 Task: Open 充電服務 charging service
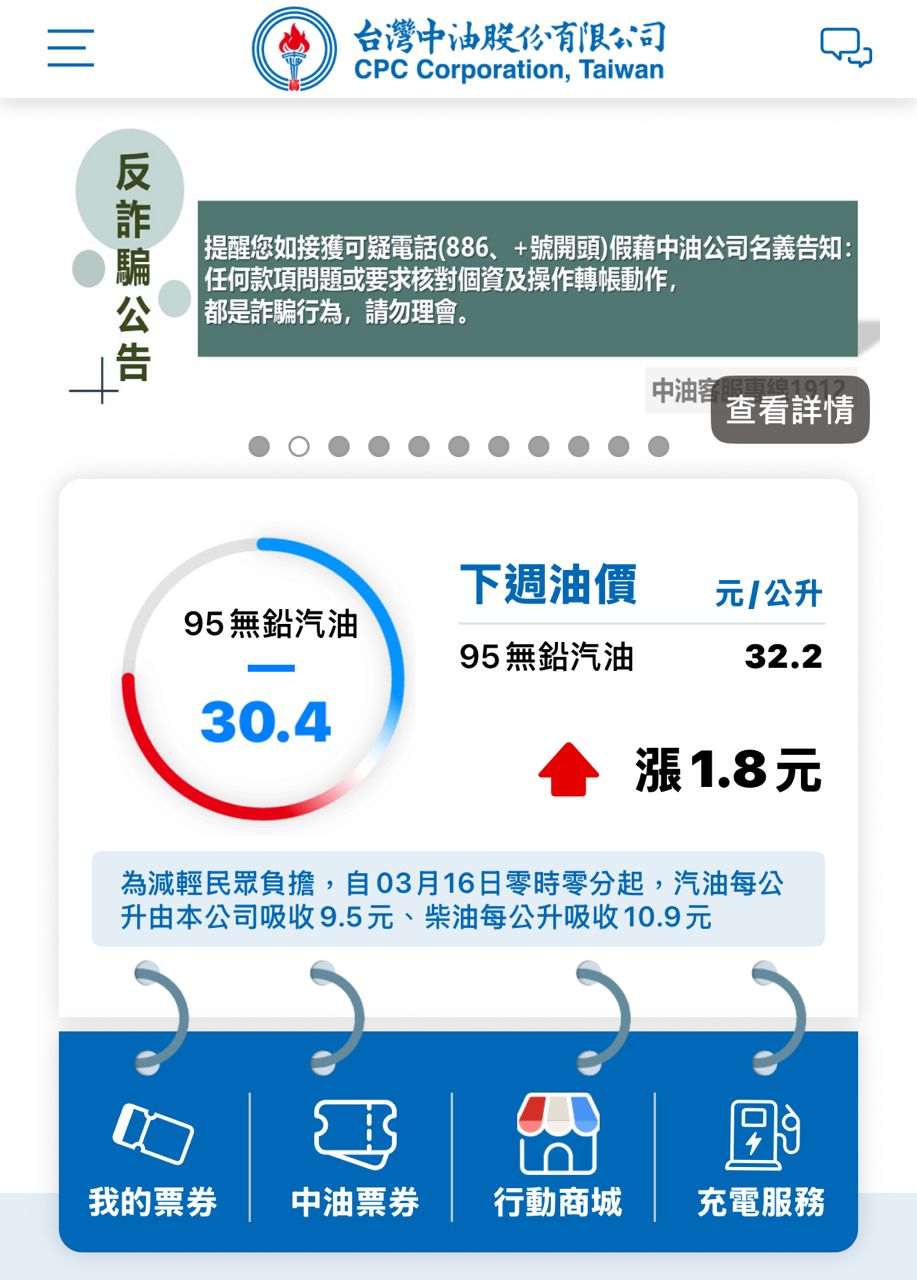coord(761,1158)
